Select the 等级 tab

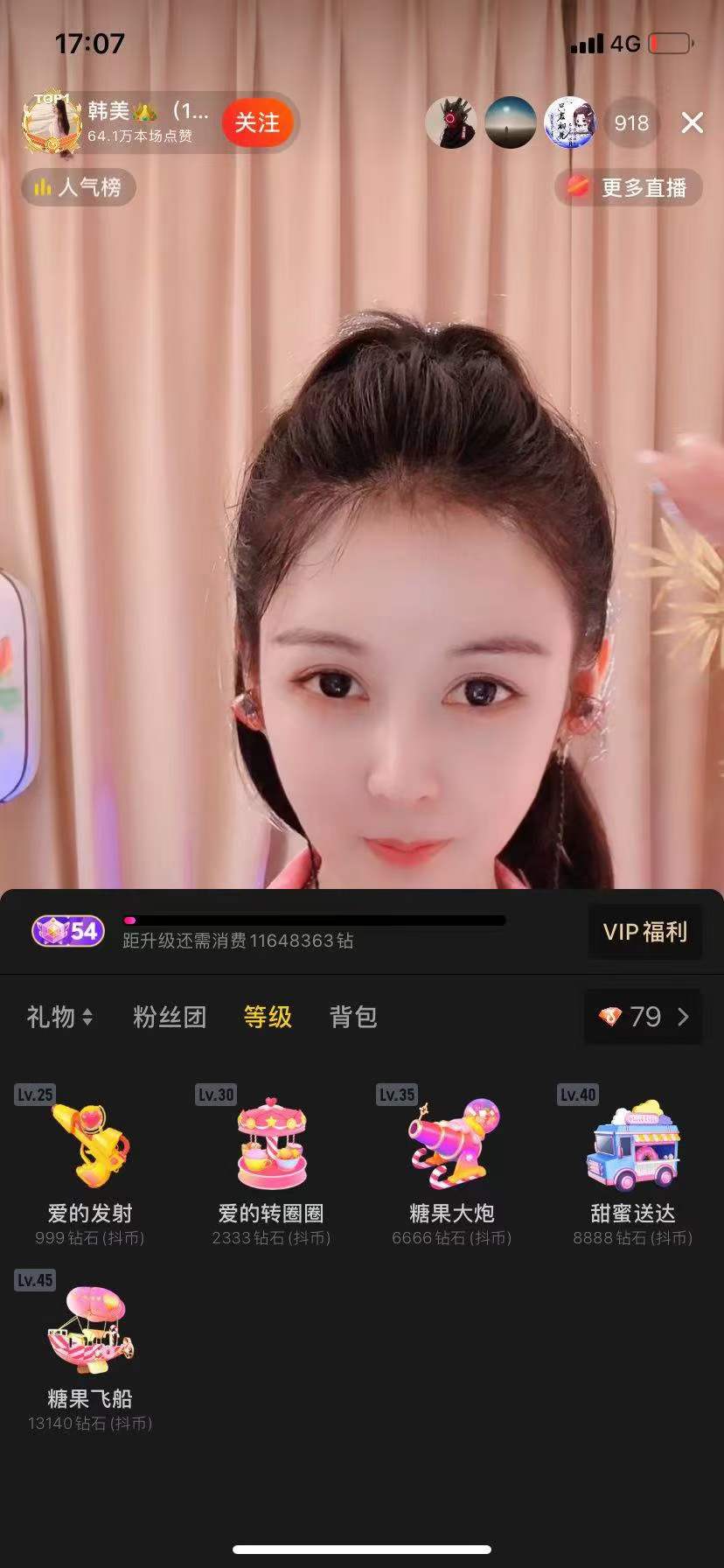267,1017
